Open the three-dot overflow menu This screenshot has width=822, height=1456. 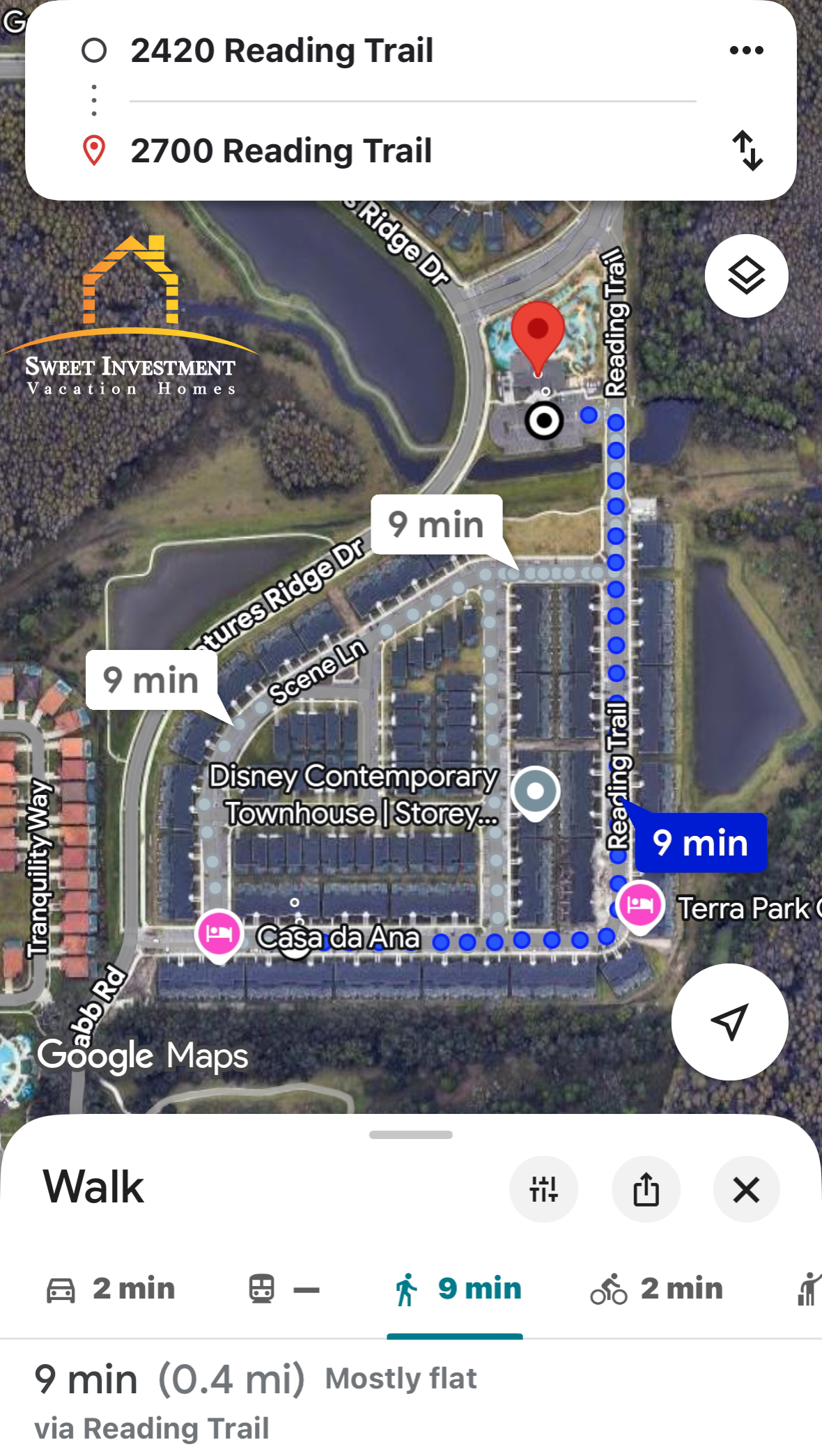pos(746,50)
